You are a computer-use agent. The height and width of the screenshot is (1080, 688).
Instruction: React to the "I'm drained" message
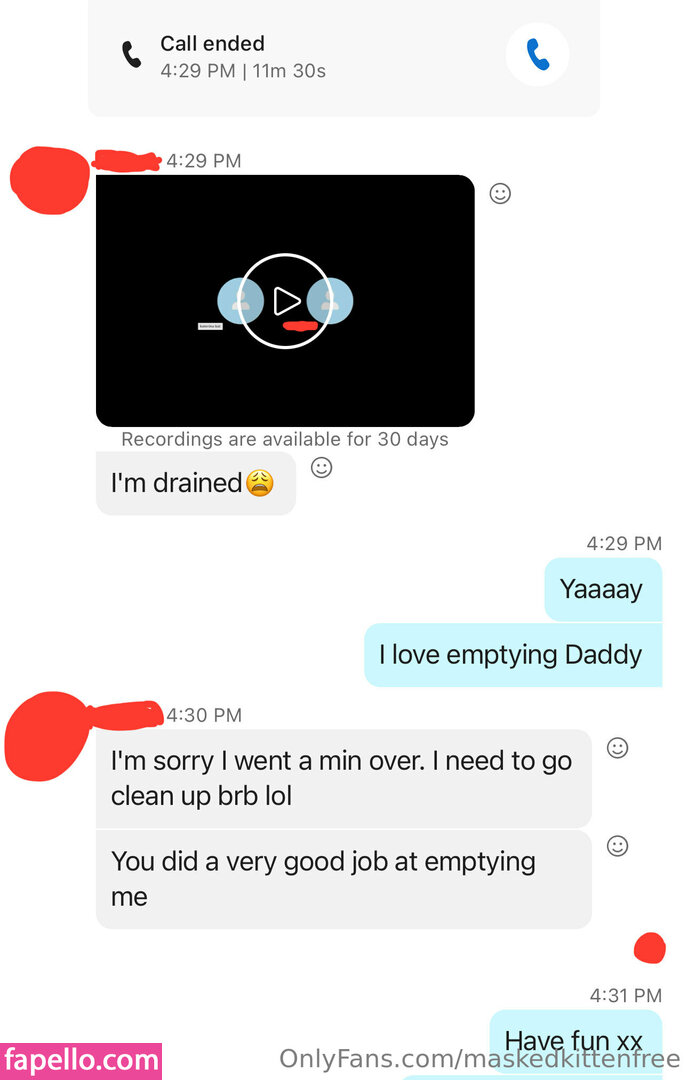(x=321, y=467)
